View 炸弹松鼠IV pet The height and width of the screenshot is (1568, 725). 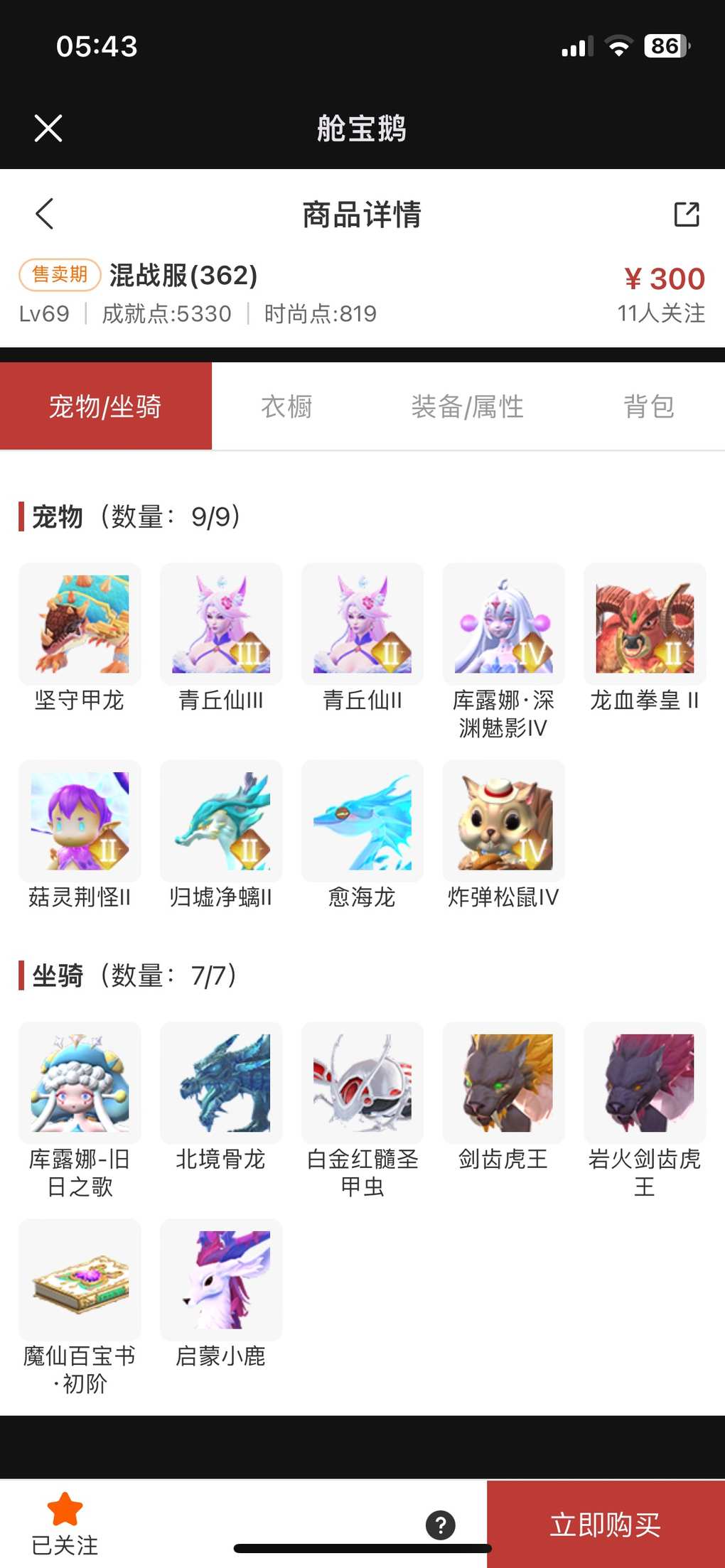click(503, 821)
